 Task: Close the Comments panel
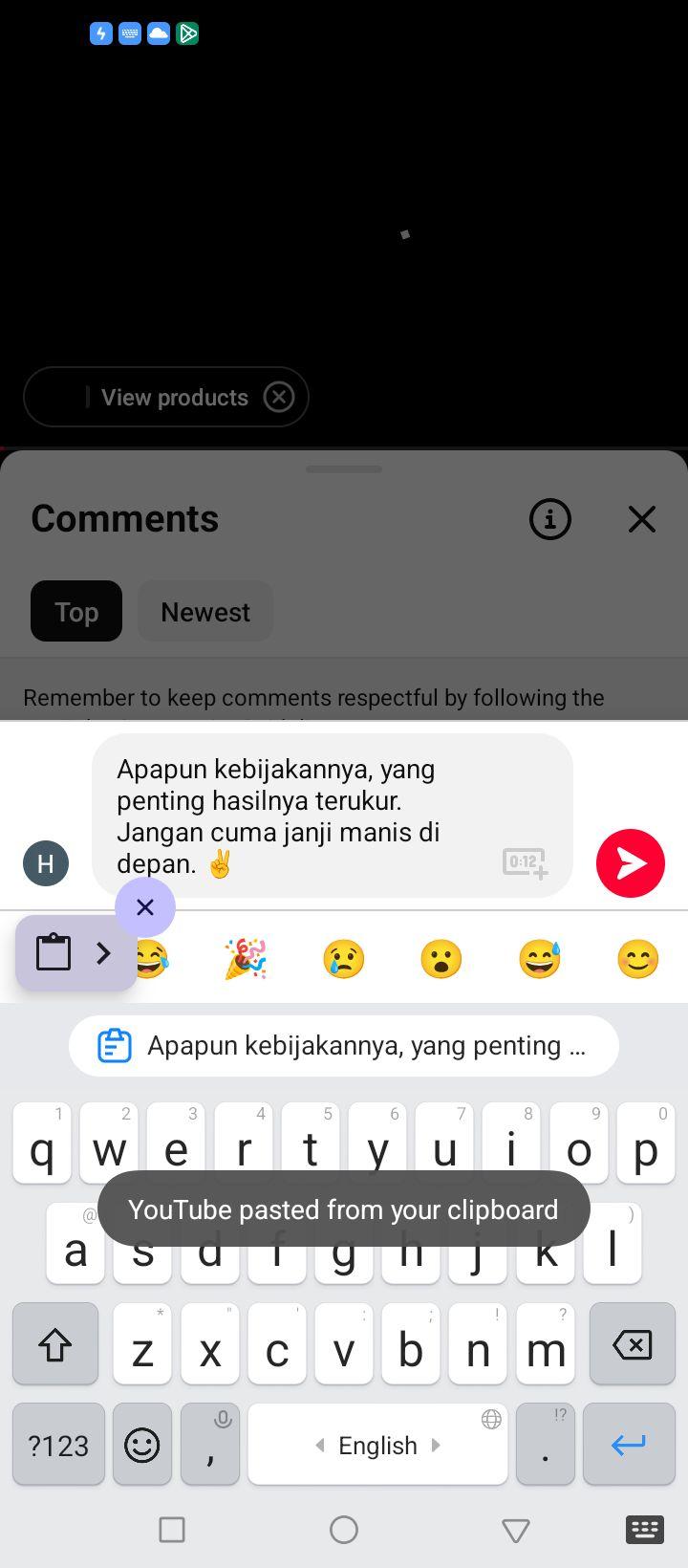[642, 519]
